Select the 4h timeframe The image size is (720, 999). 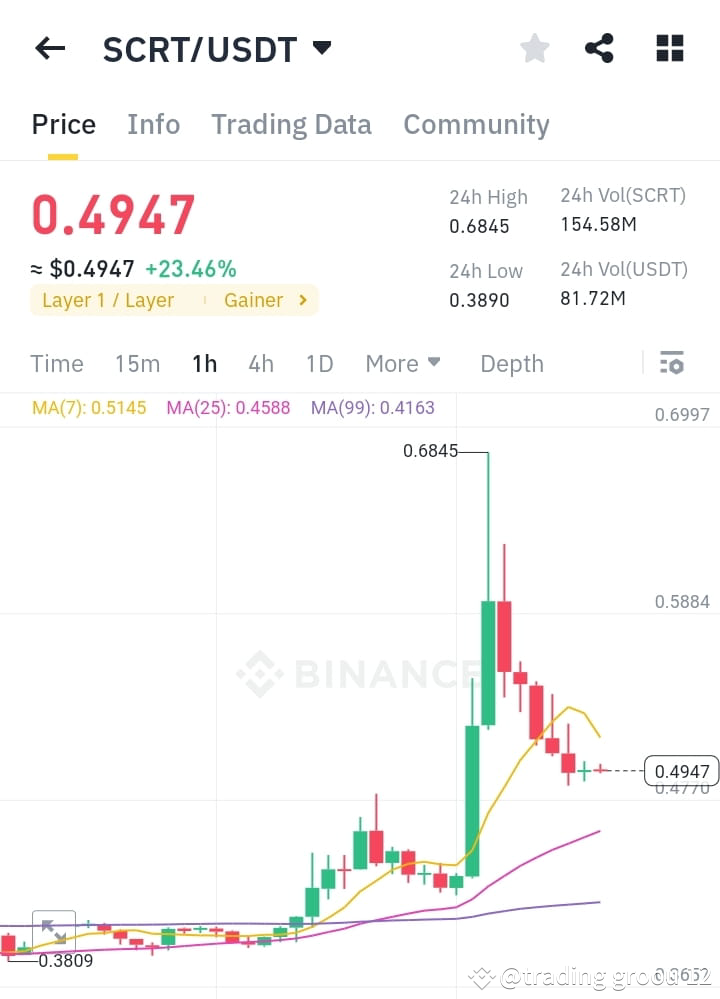click(x=261, y=363)
